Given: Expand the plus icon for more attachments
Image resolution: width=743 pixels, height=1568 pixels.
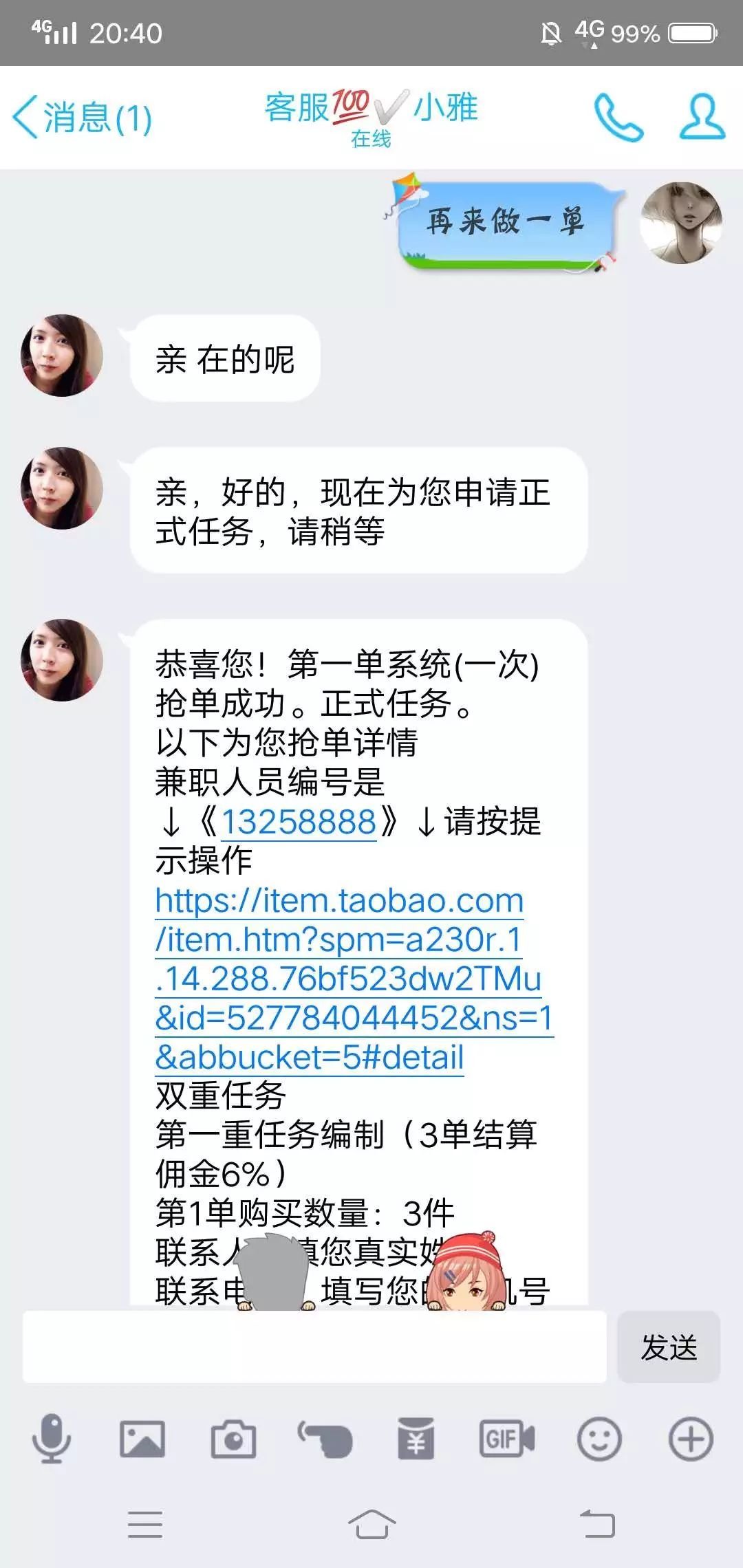Looking at the screenshot, I should coord(690,1437).
